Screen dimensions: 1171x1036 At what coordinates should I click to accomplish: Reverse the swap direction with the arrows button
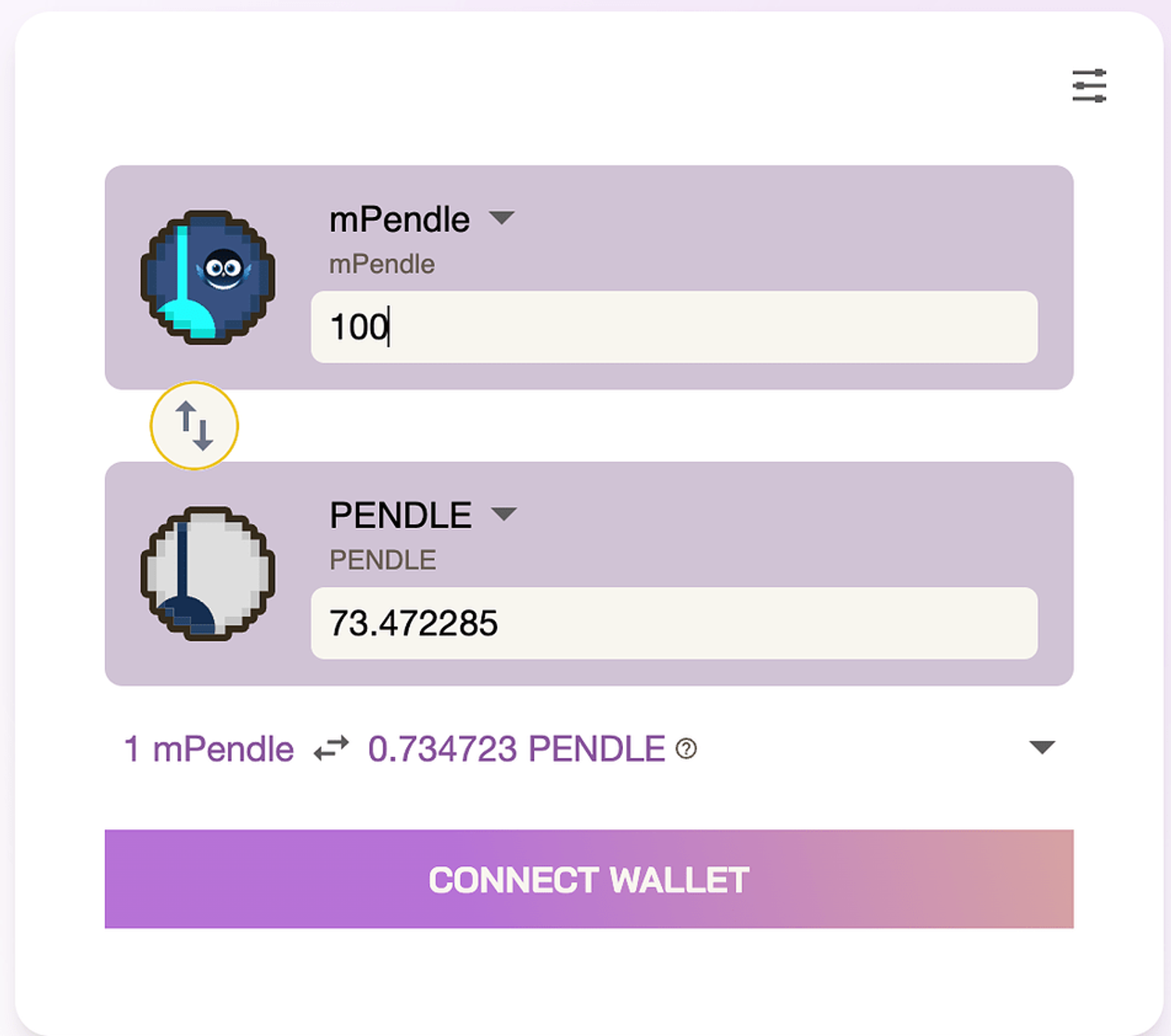(x=194, y=425)
